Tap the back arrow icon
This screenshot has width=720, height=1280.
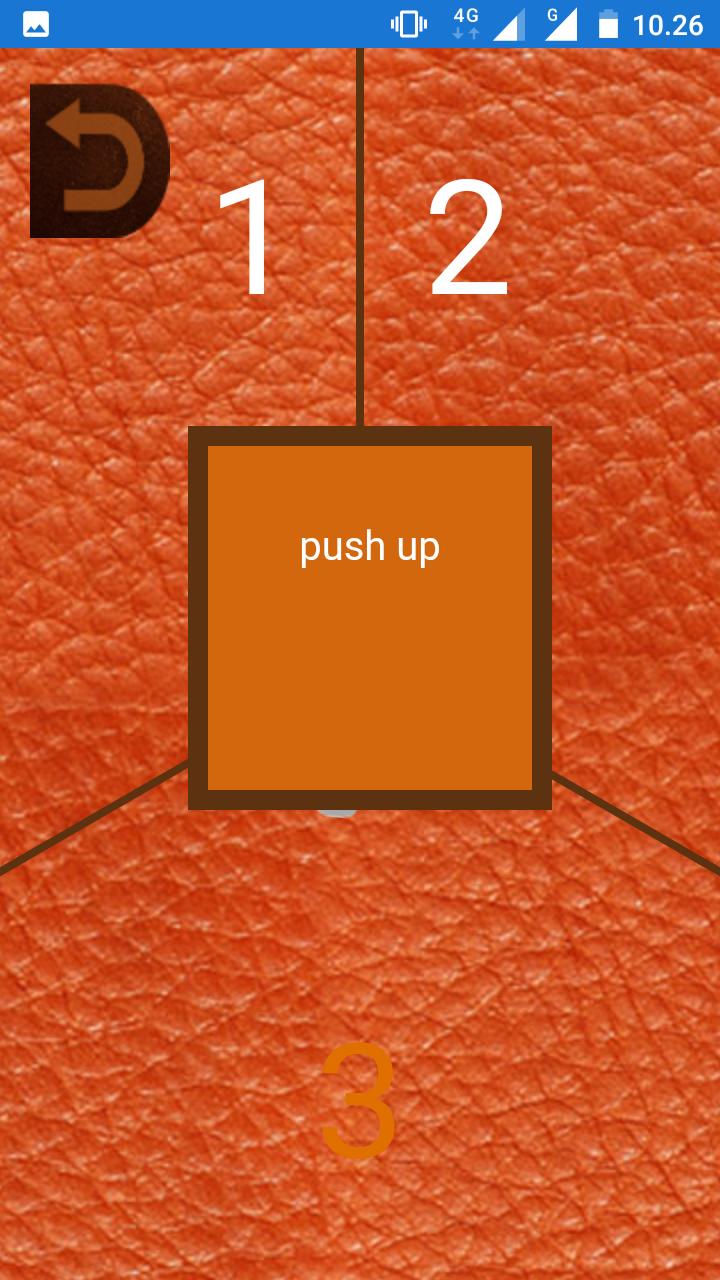coord(99,161)
